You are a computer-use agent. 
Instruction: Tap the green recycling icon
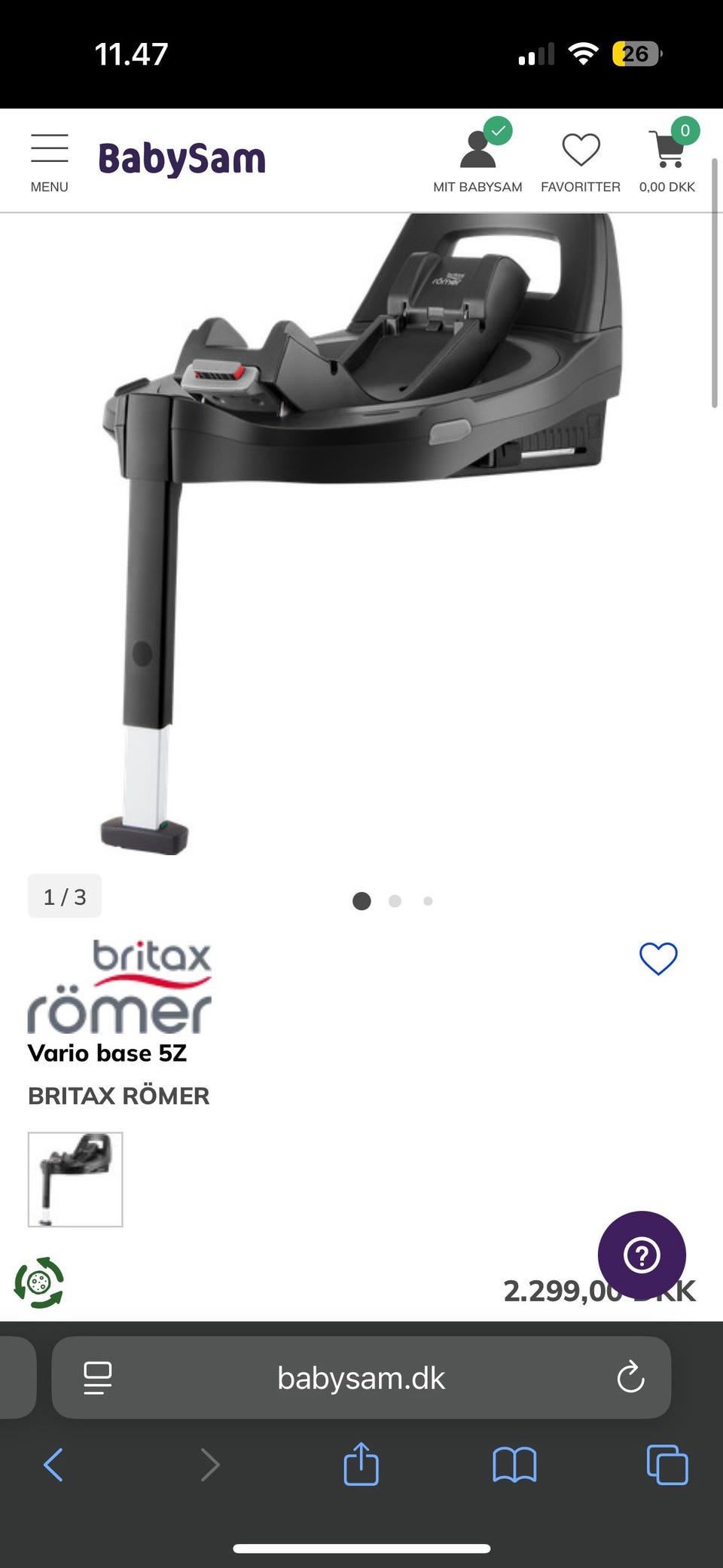click(39, 1282)
